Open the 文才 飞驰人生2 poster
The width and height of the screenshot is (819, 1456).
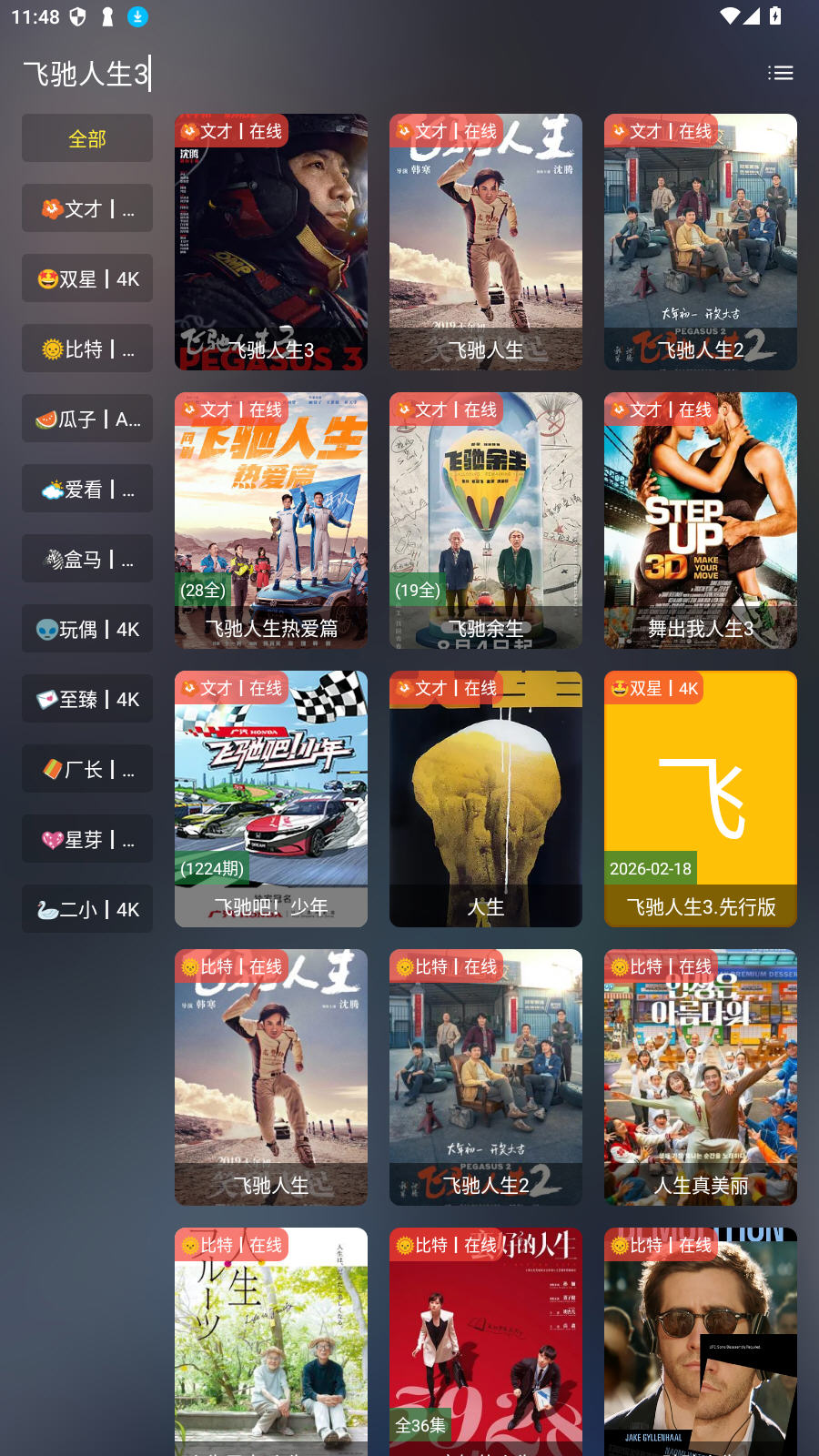pyautogui.click(x=701, y=242)
